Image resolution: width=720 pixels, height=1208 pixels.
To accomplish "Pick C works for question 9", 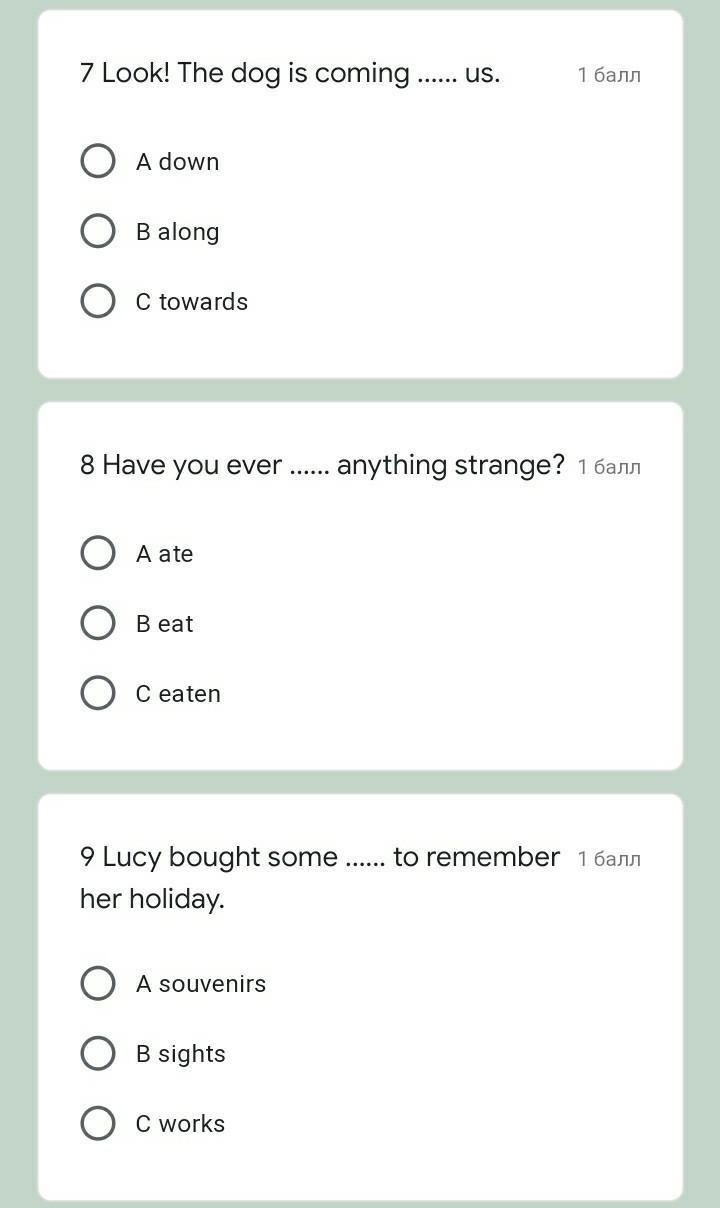I will [98, 1123].
